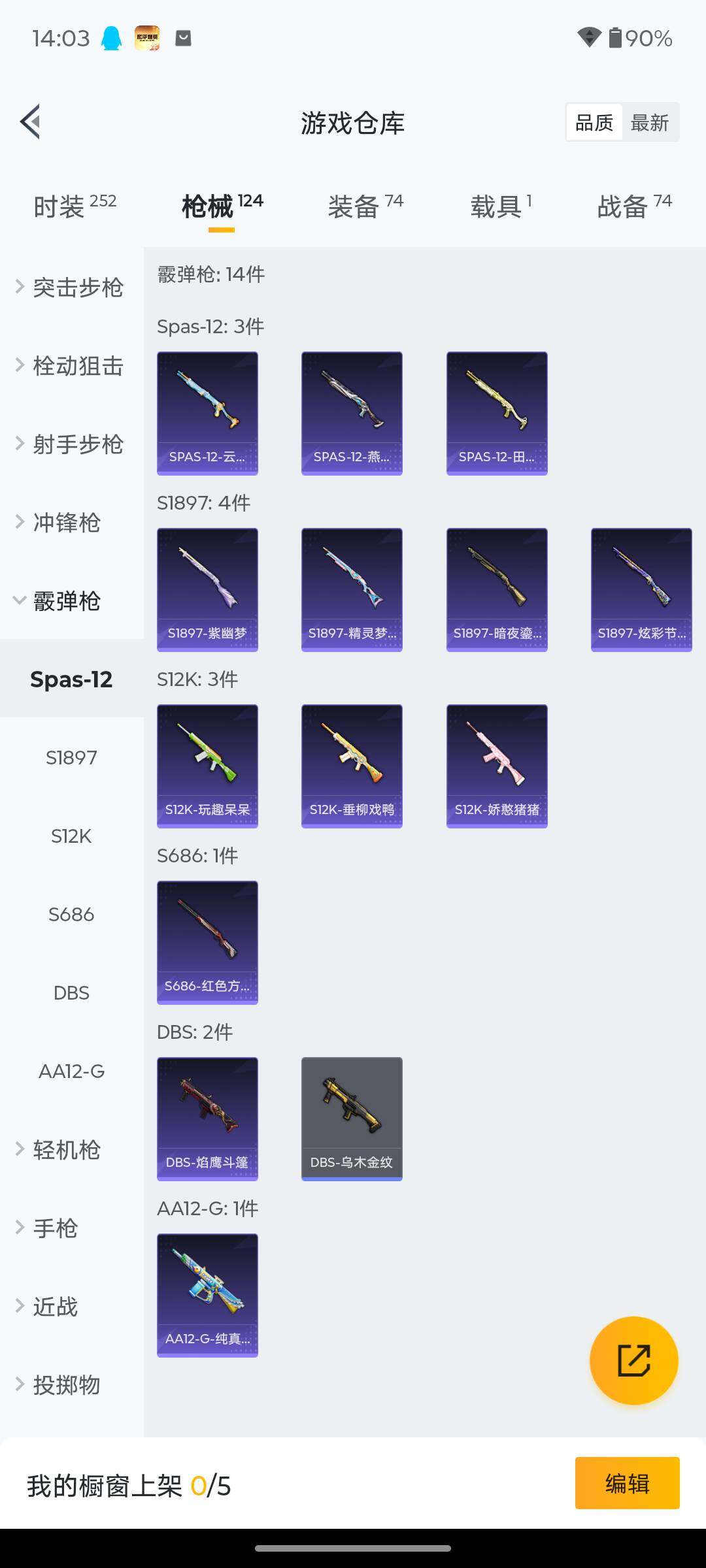
Task: Tap the orange share floating button
Action: point(633,1360)
